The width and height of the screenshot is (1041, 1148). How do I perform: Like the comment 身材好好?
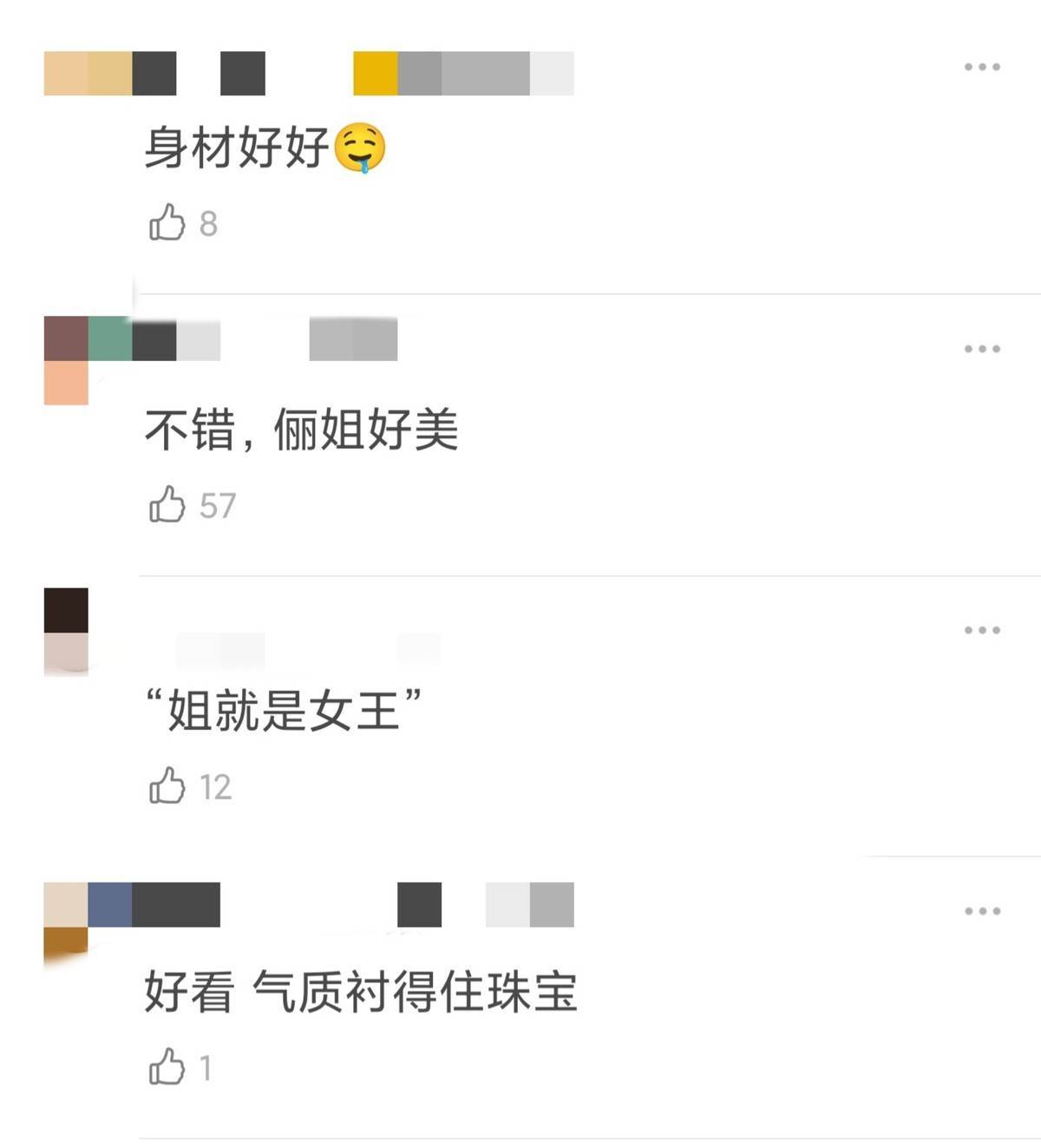tap(167, 223)
